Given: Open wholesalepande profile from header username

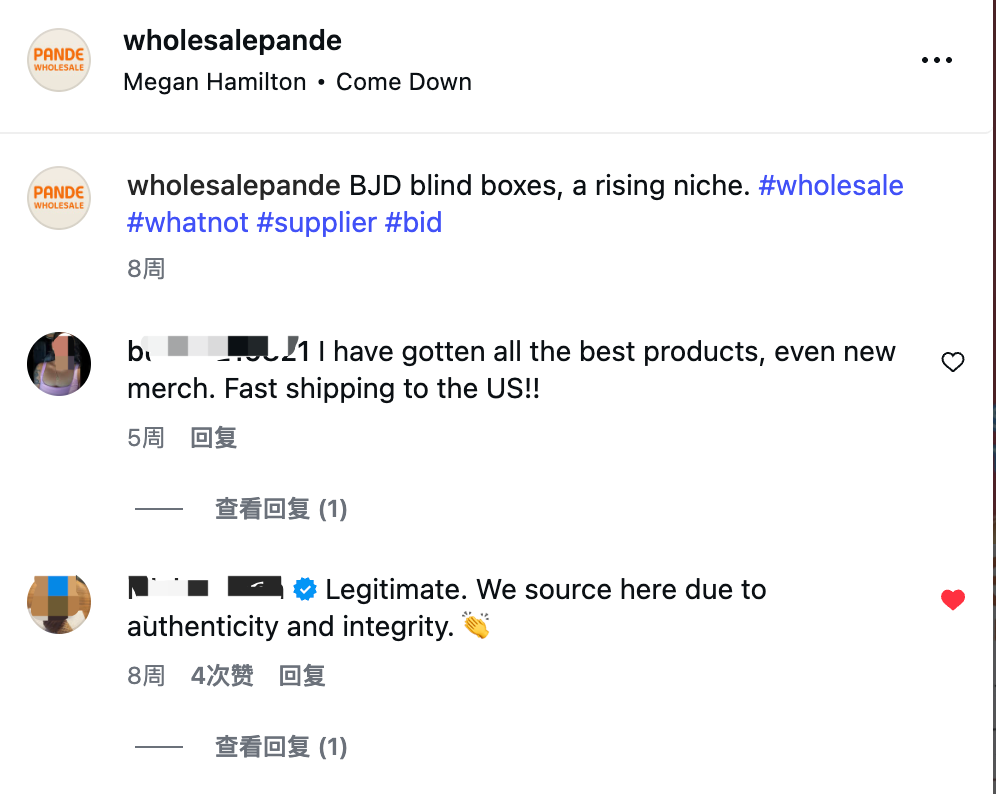Looking at the screenshot, I should tap(232, 41).
